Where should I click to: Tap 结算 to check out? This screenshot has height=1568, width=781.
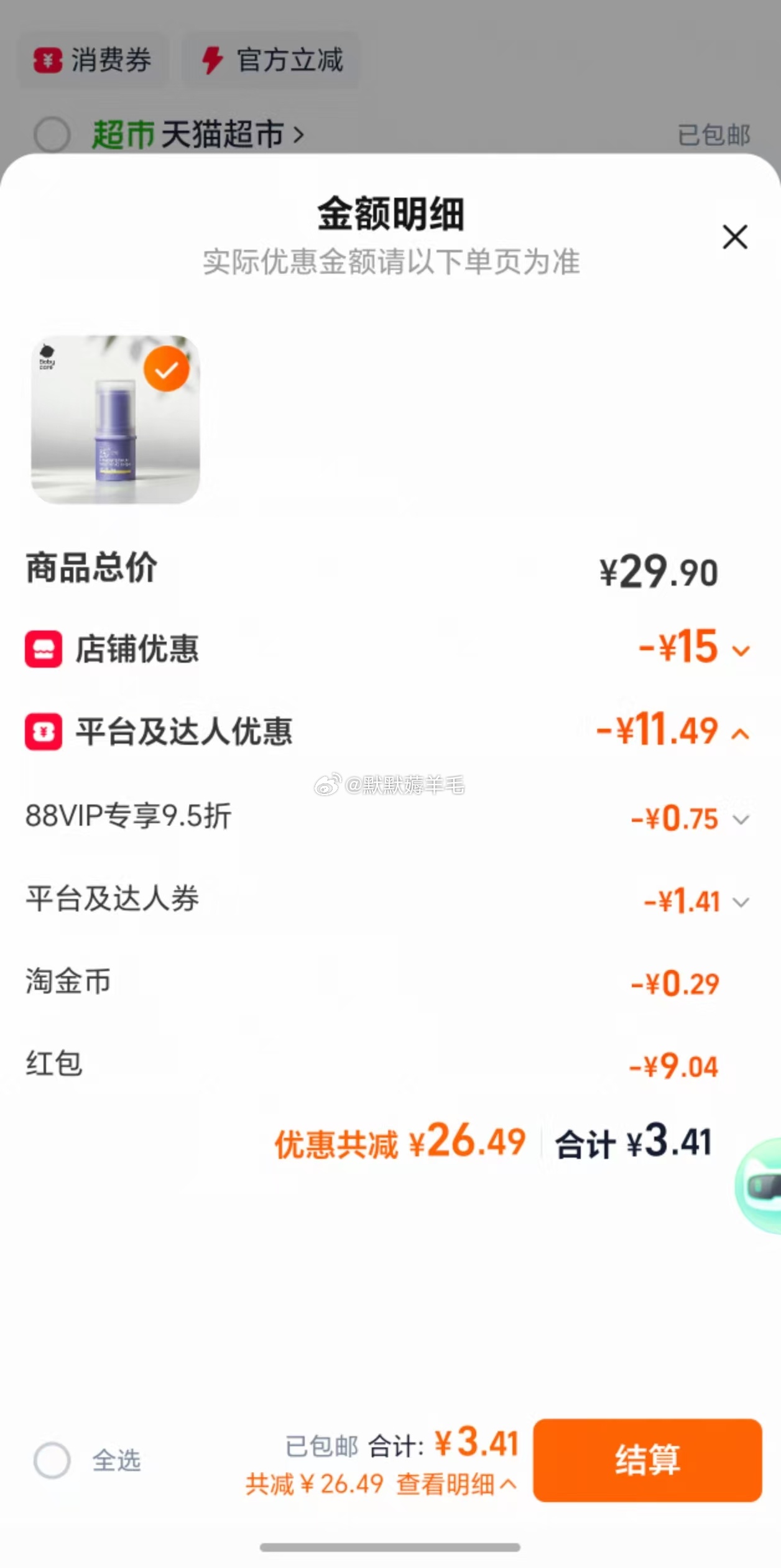click(x=647, y=1459)
